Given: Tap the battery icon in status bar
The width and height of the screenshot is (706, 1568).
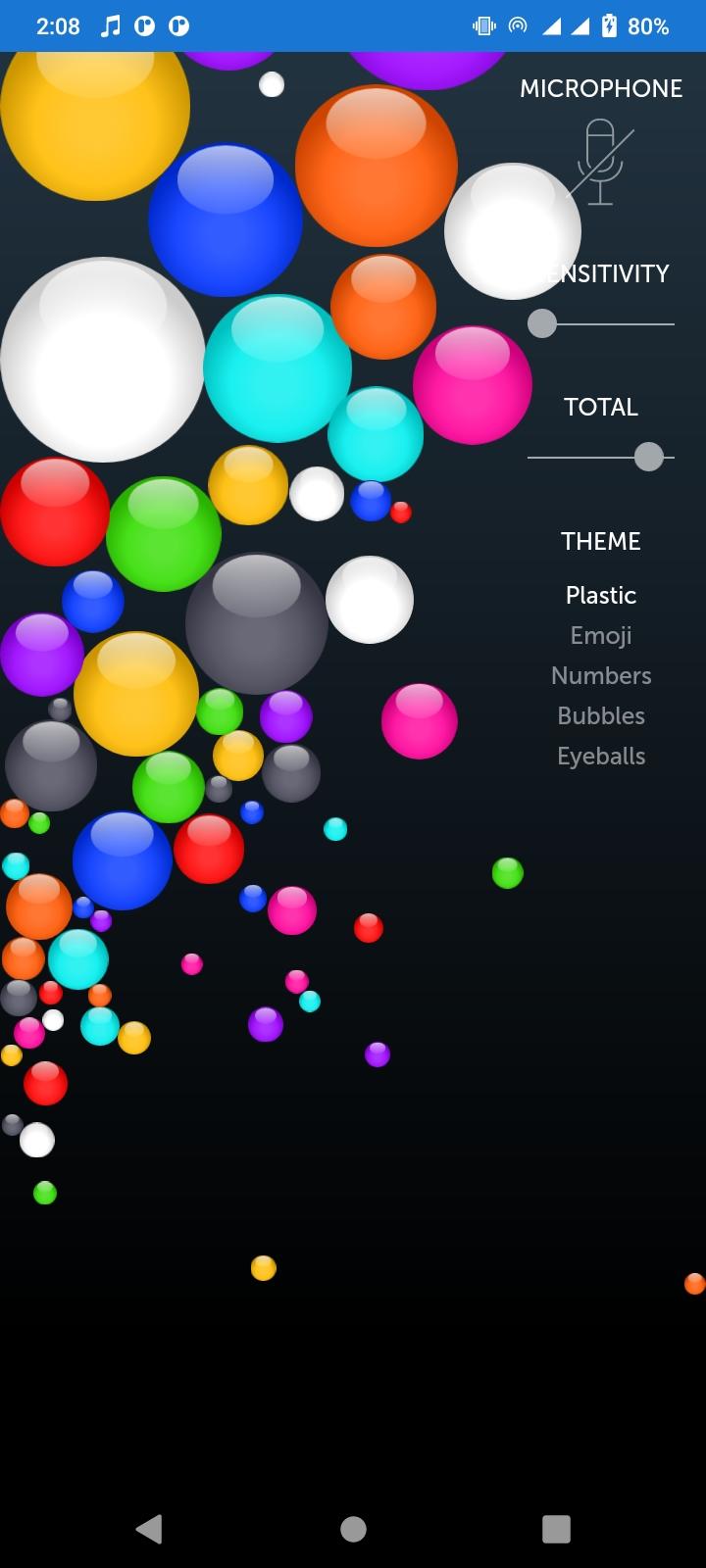Looking at the screenshot, I should pyautogui.click(x=610, y=25).
